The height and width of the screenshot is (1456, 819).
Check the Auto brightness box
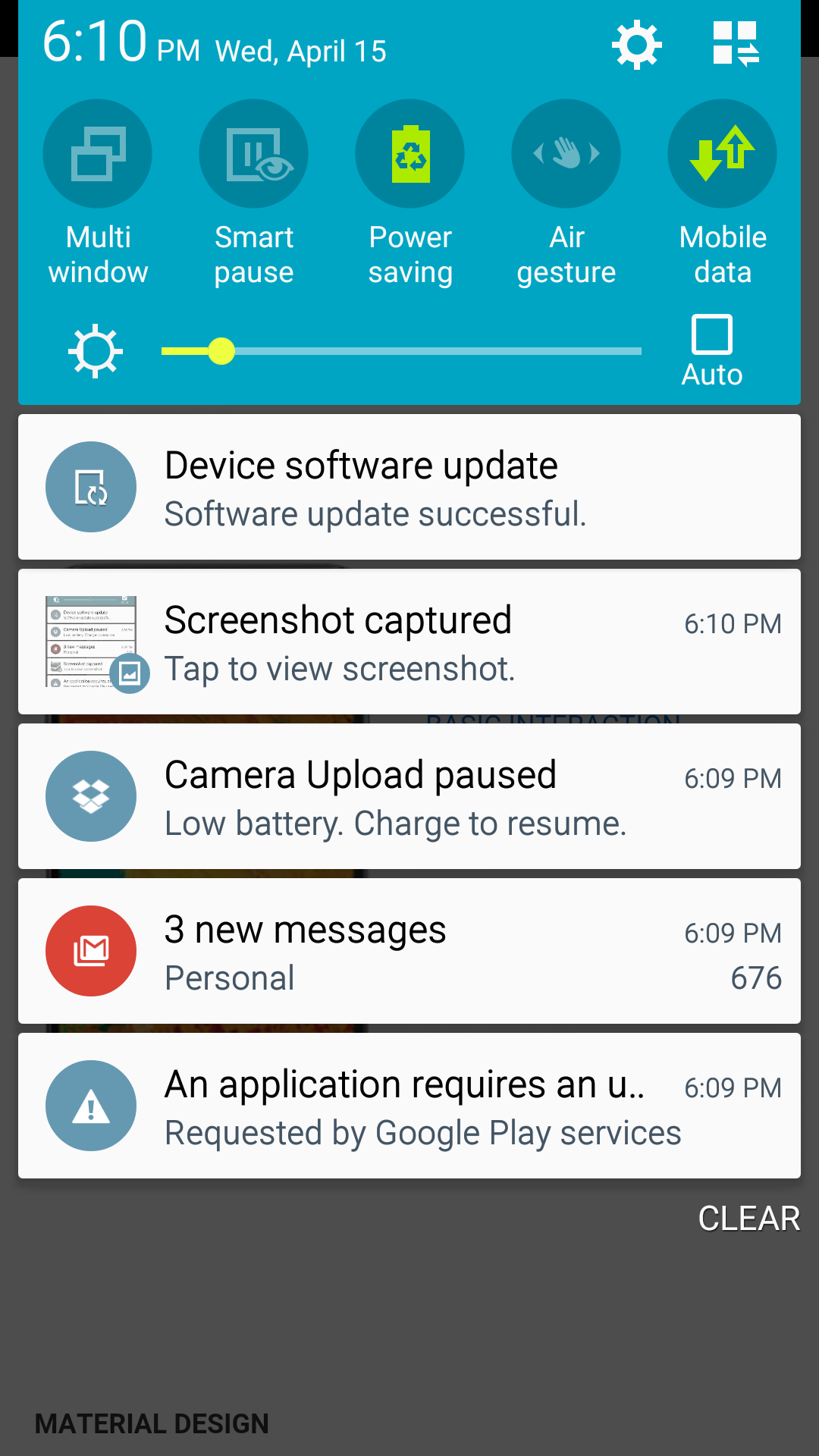pos(712,334)
